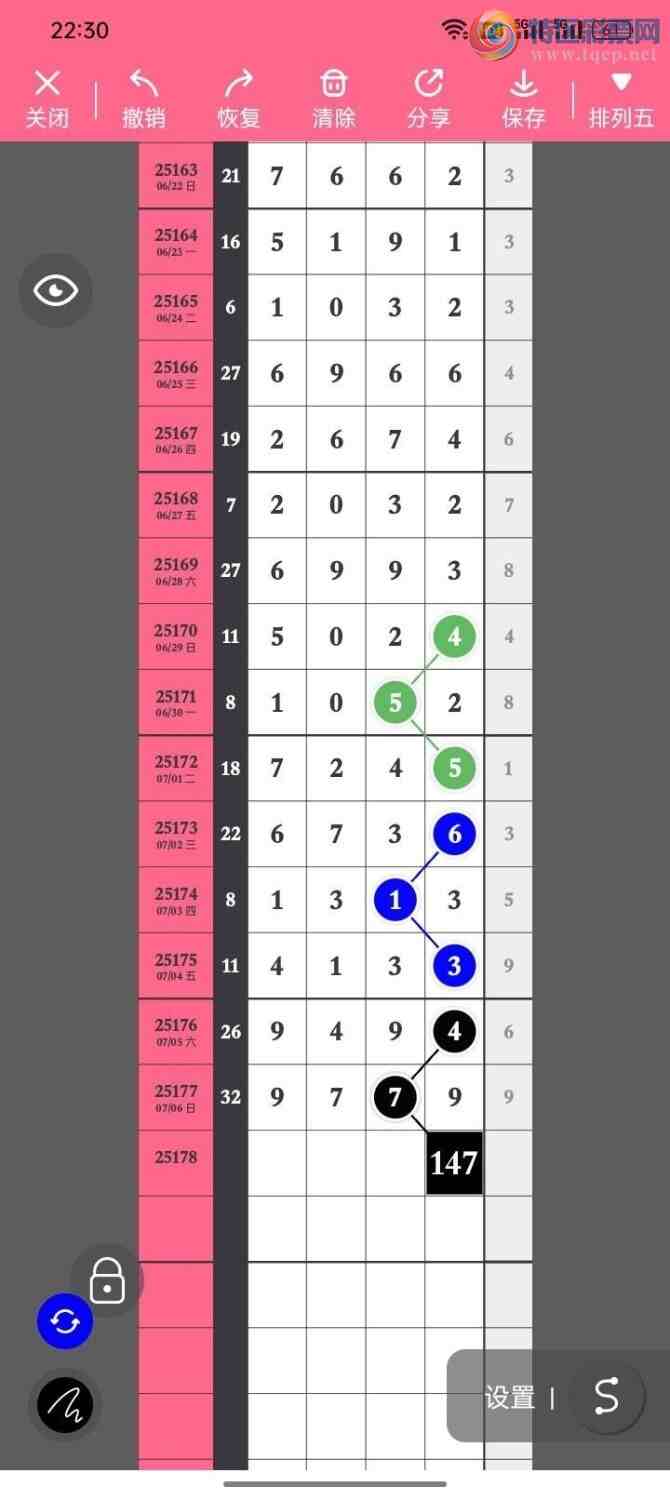Tap the blue refresh circle button

point(65,1322)
